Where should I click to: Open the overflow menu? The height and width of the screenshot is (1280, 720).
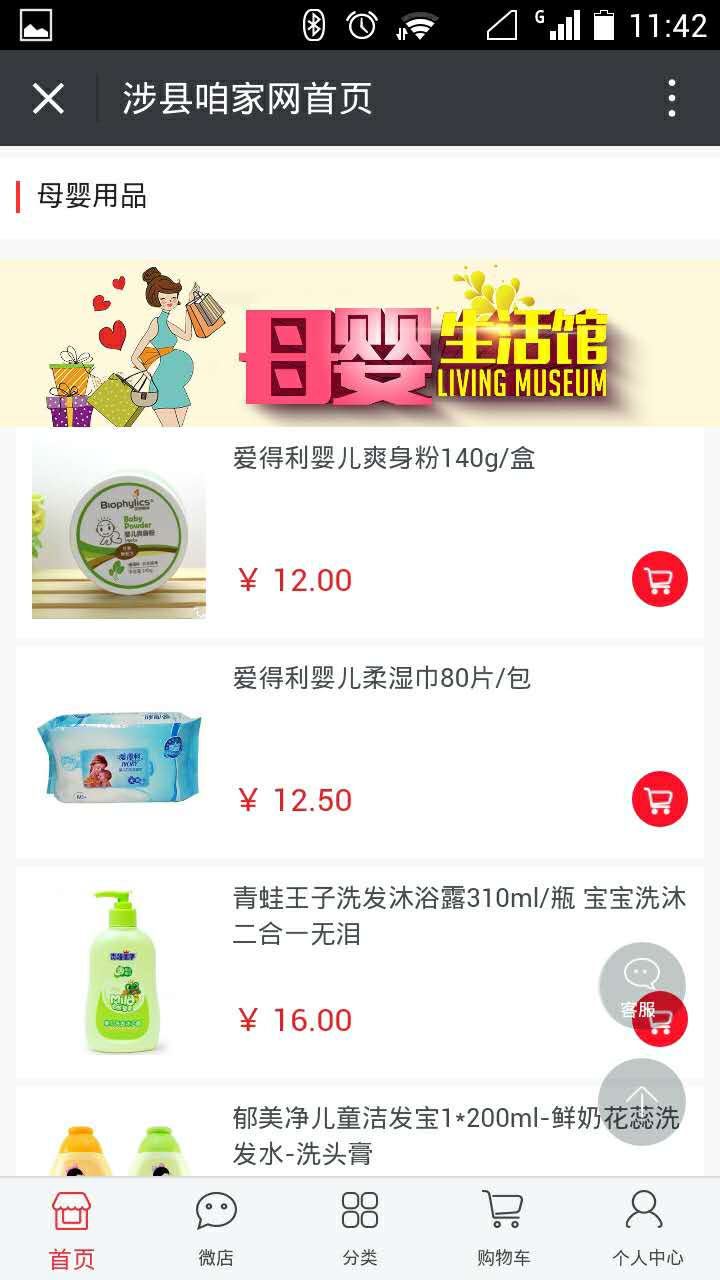(x=672, y=99)
